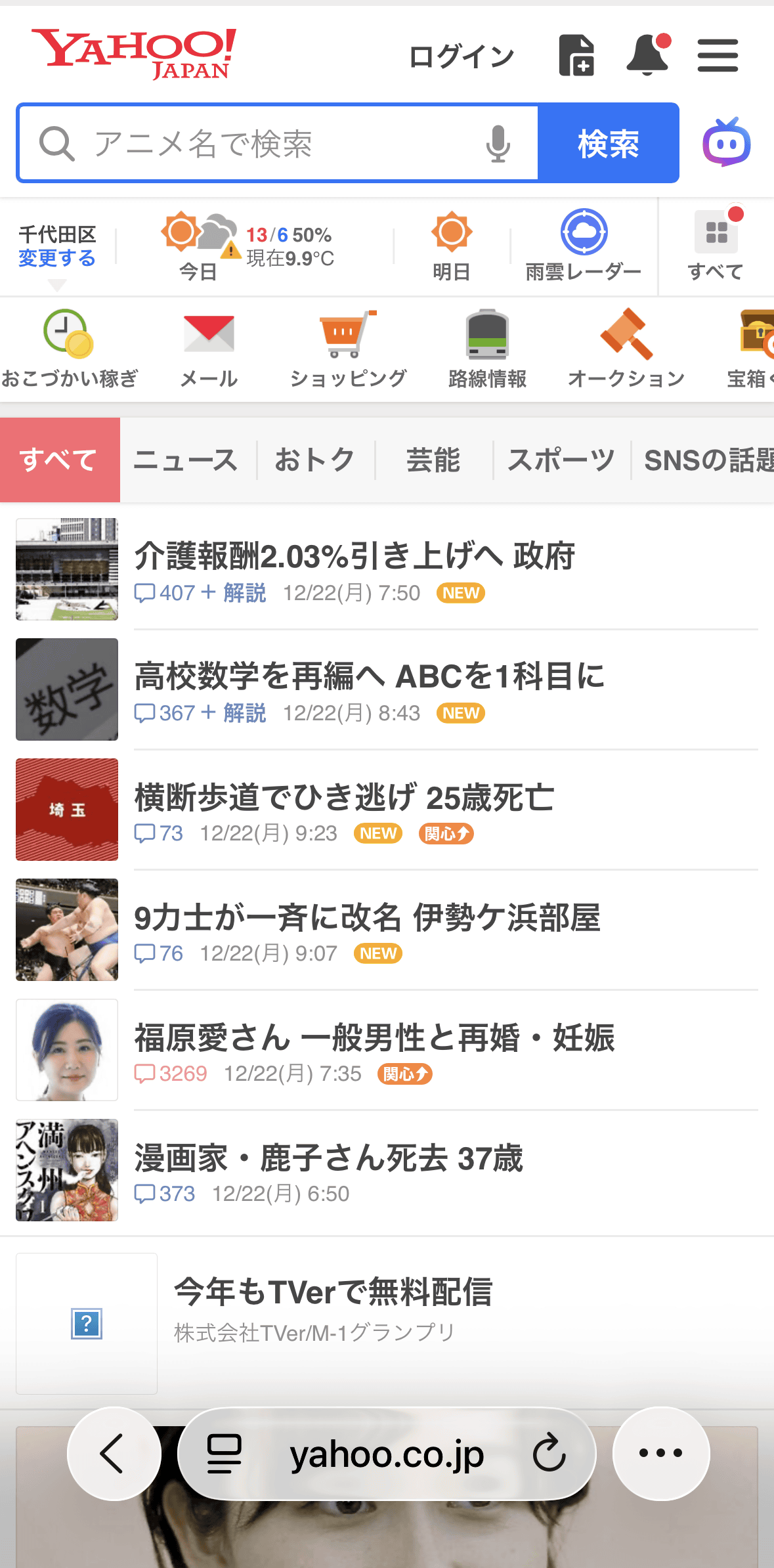The width and height of the screenshot is (774, 1568).
Task: Check 路線情報 train info
Action: click(x=487, y=349)
